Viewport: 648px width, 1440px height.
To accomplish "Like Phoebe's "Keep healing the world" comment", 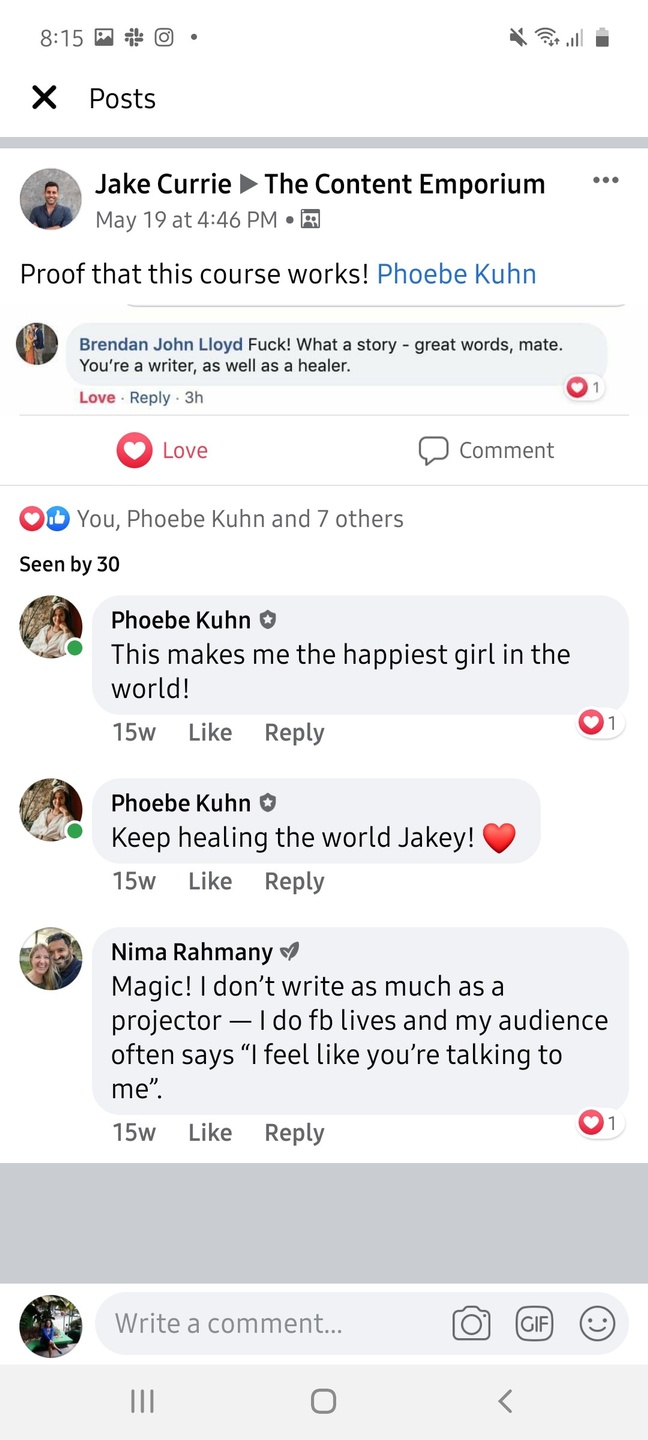I will pos(210,882).
